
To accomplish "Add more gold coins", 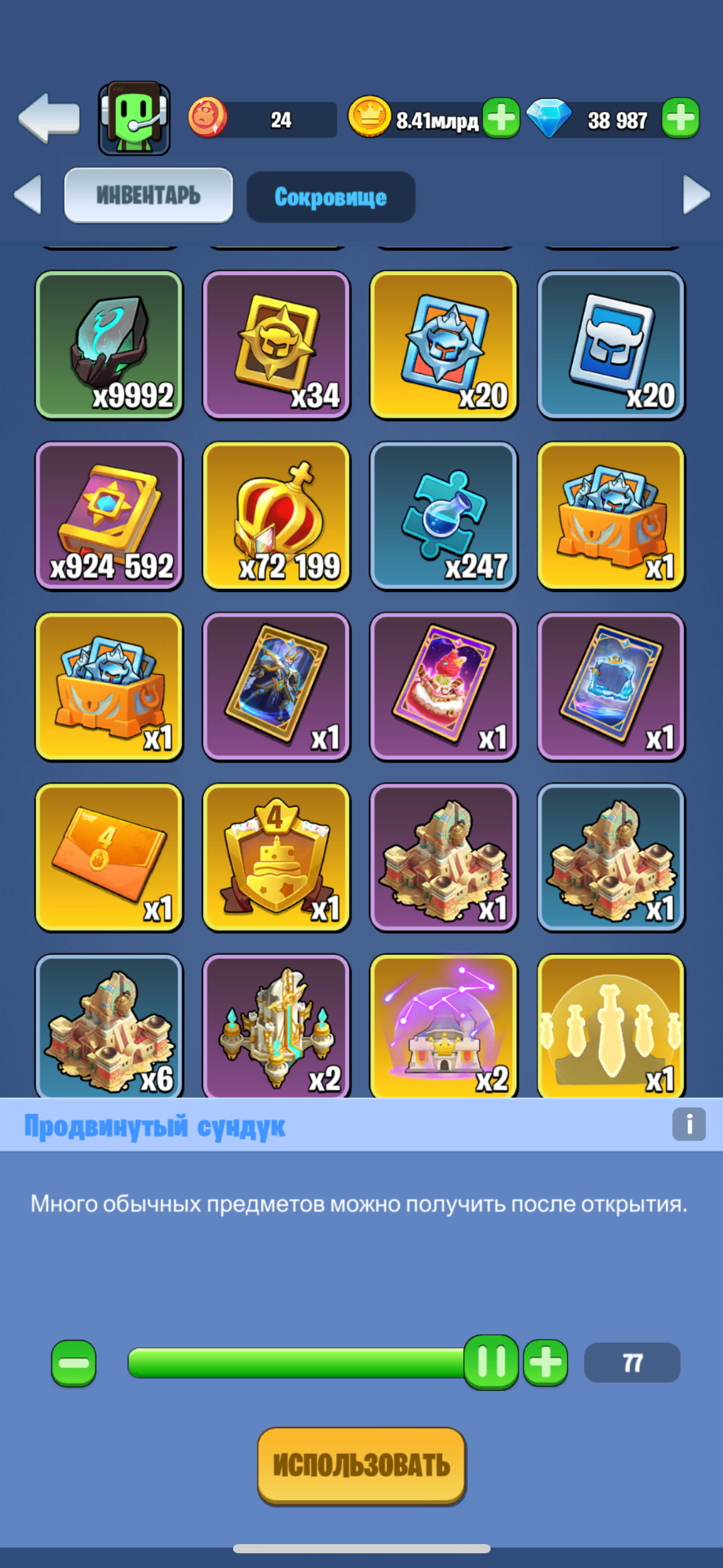I will point(501,118).
